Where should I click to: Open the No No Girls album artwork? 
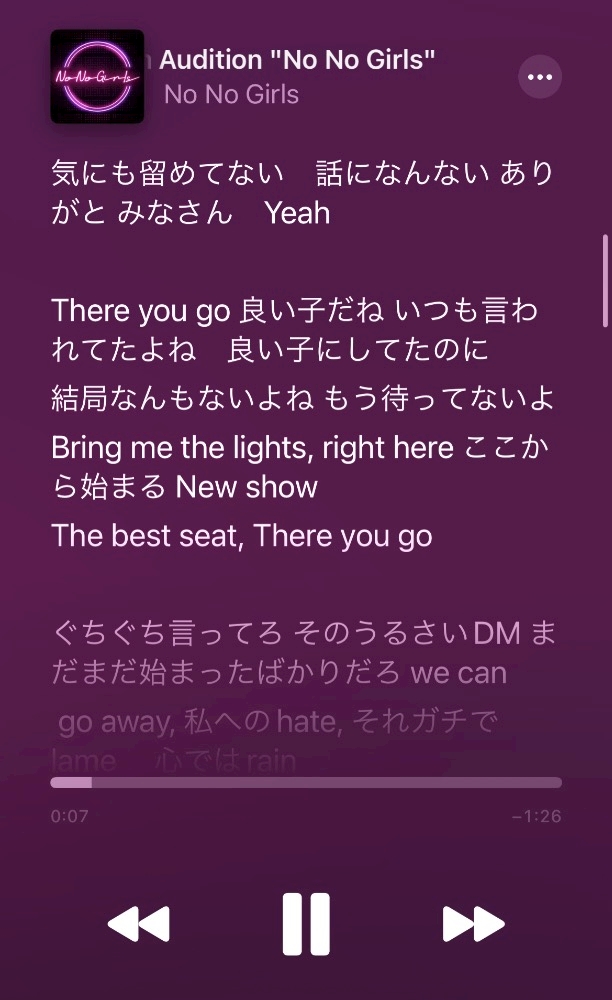point(97,77)
